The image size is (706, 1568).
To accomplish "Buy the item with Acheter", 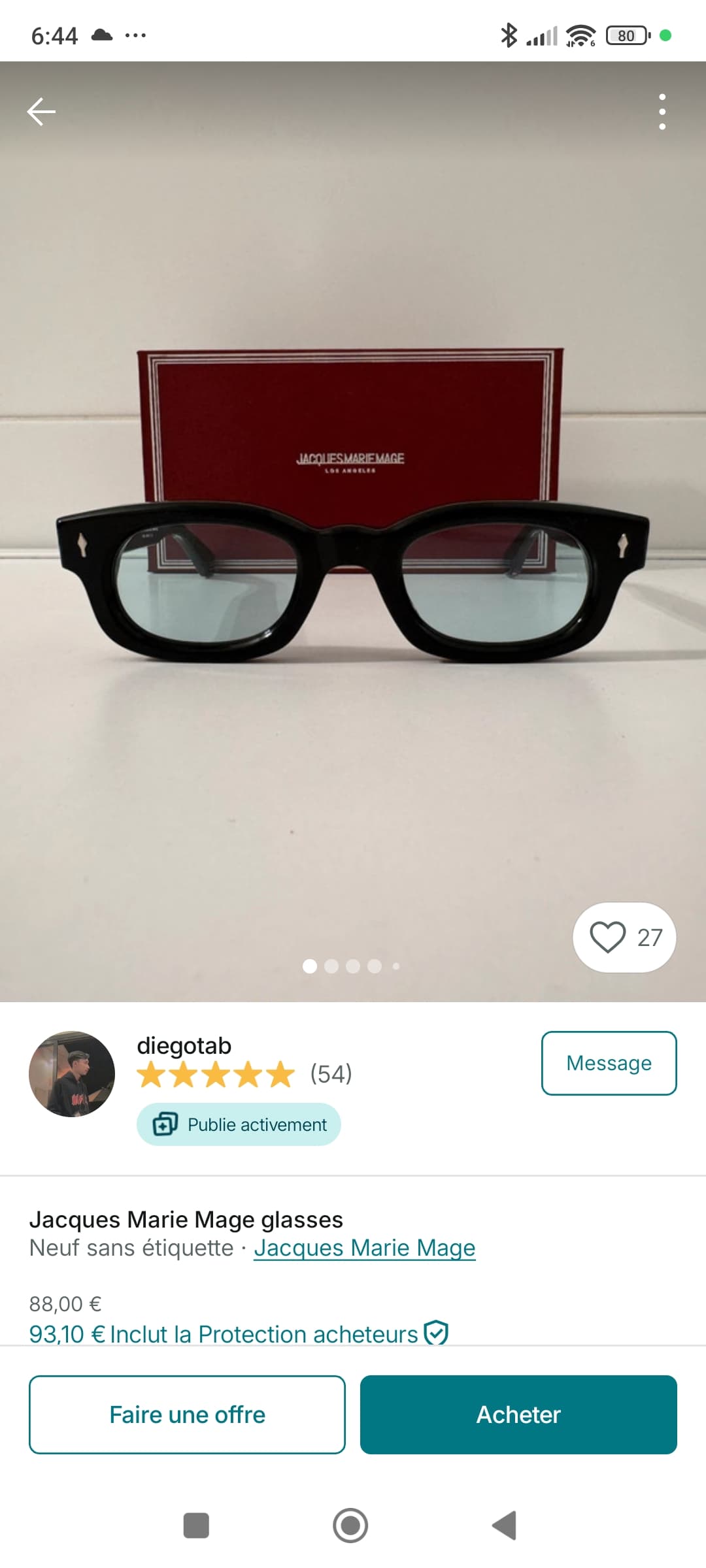I will point(518,1414).
